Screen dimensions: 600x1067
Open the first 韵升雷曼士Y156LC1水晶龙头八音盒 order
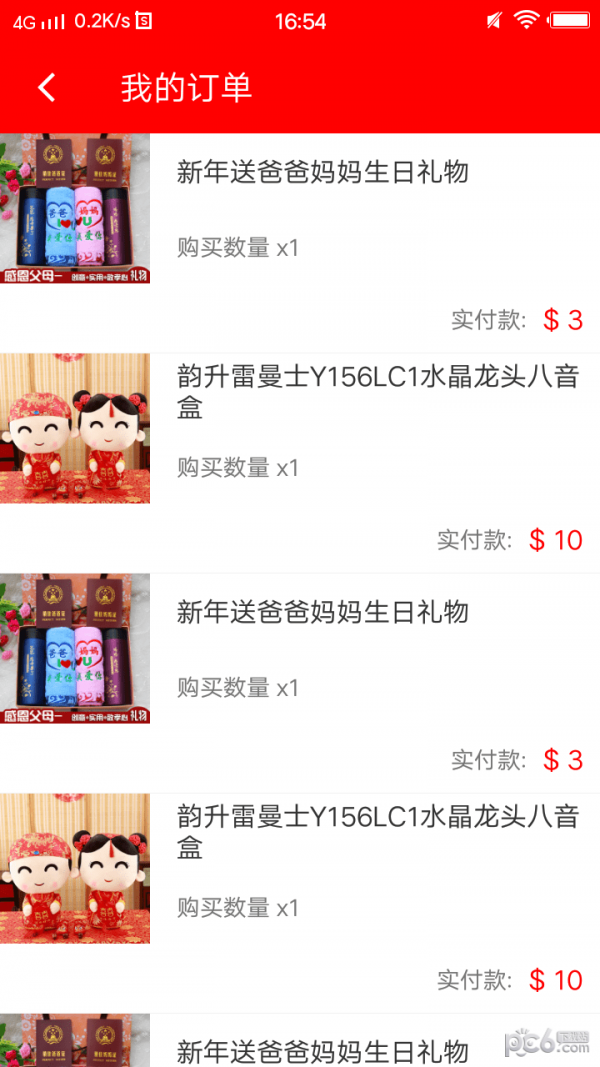(x=300, y=463)
